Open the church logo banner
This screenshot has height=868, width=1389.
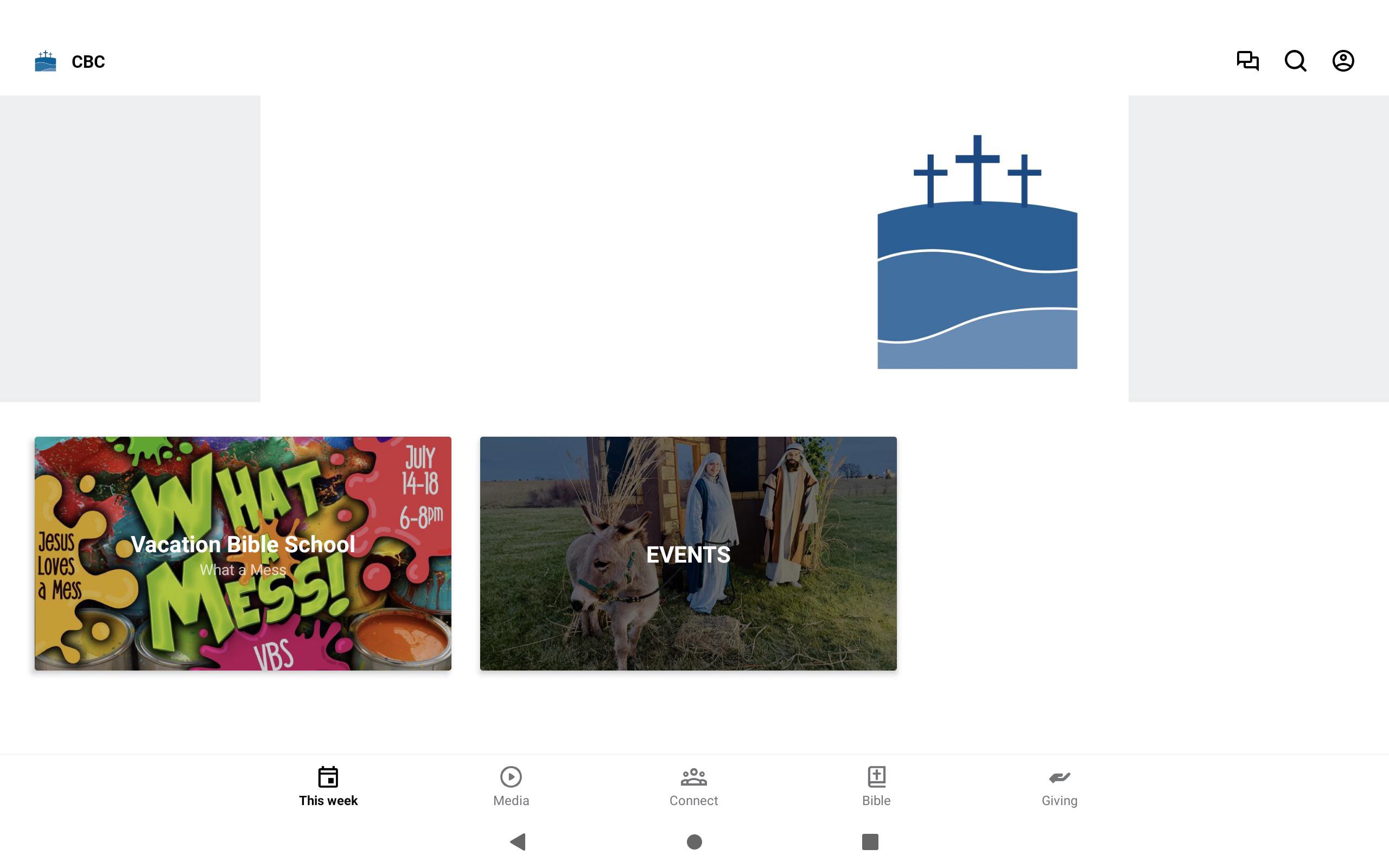694,248
